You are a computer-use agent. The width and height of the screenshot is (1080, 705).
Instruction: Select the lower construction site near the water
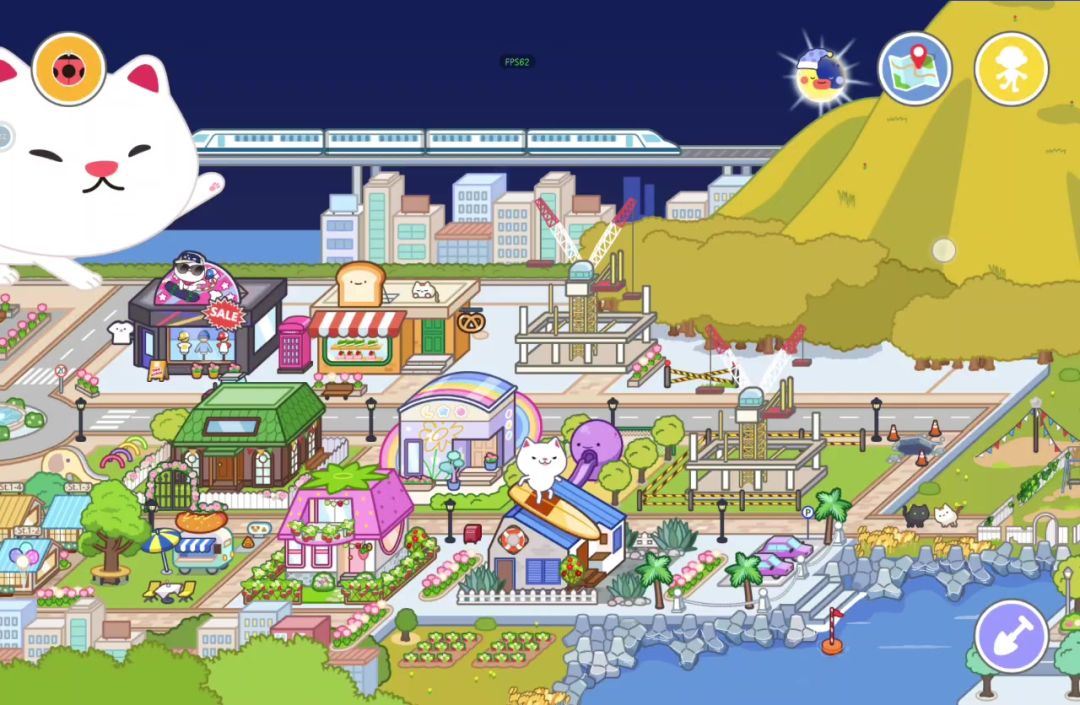pyautogui.click(x=755, y=455)
